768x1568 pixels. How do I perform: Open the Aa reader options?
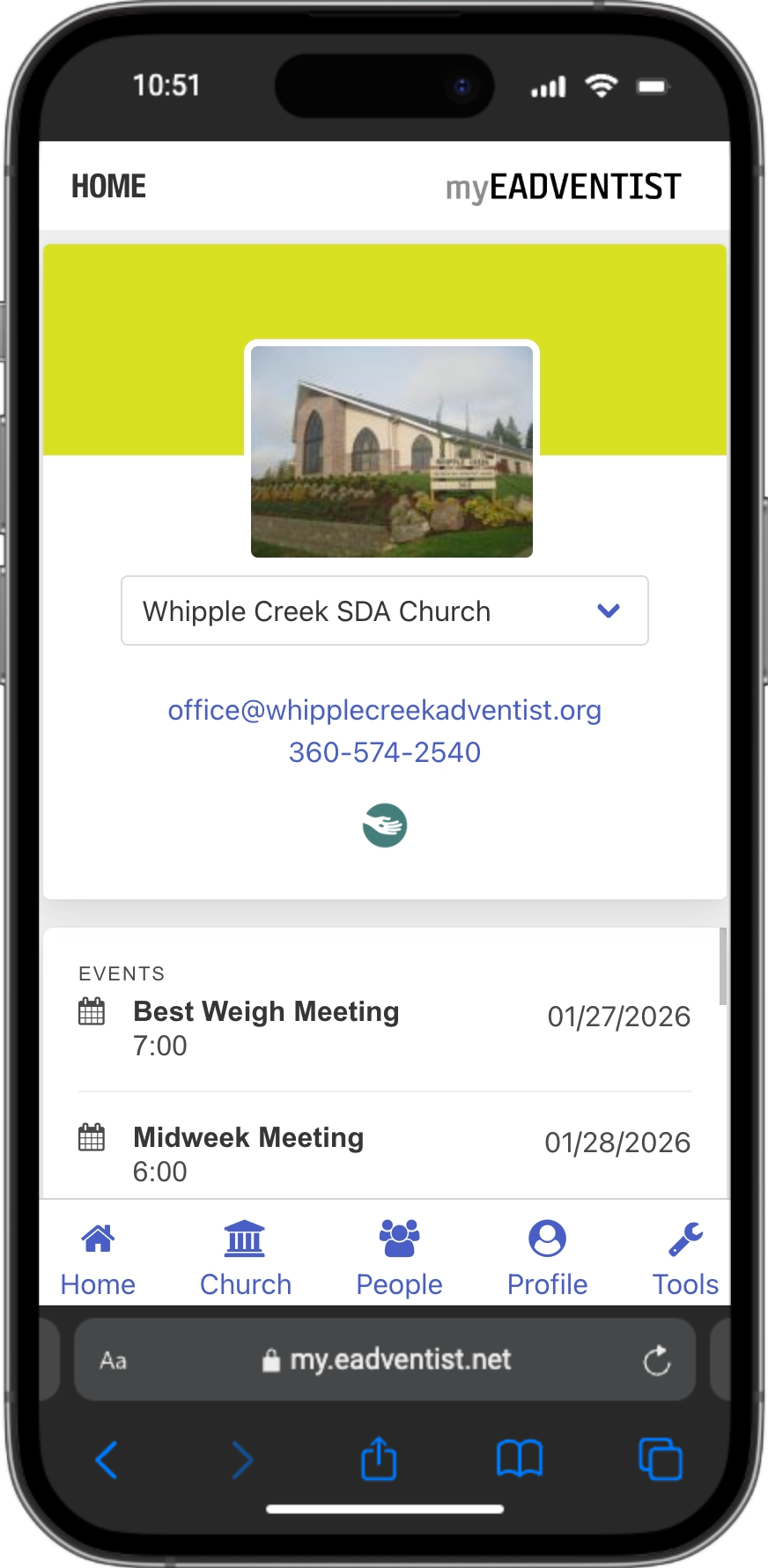click(x=114, y=1361)
